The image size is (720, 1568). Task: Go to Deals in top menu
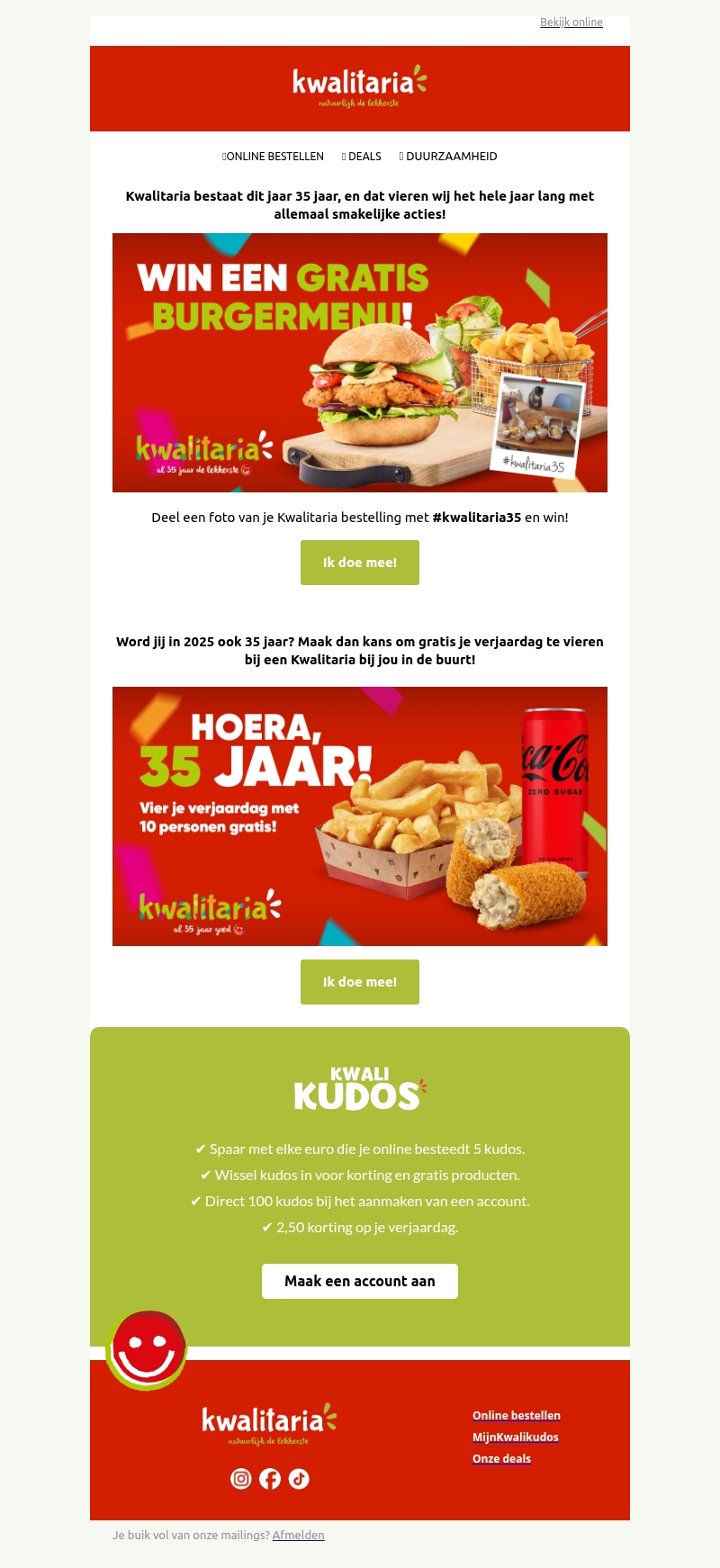362,157
